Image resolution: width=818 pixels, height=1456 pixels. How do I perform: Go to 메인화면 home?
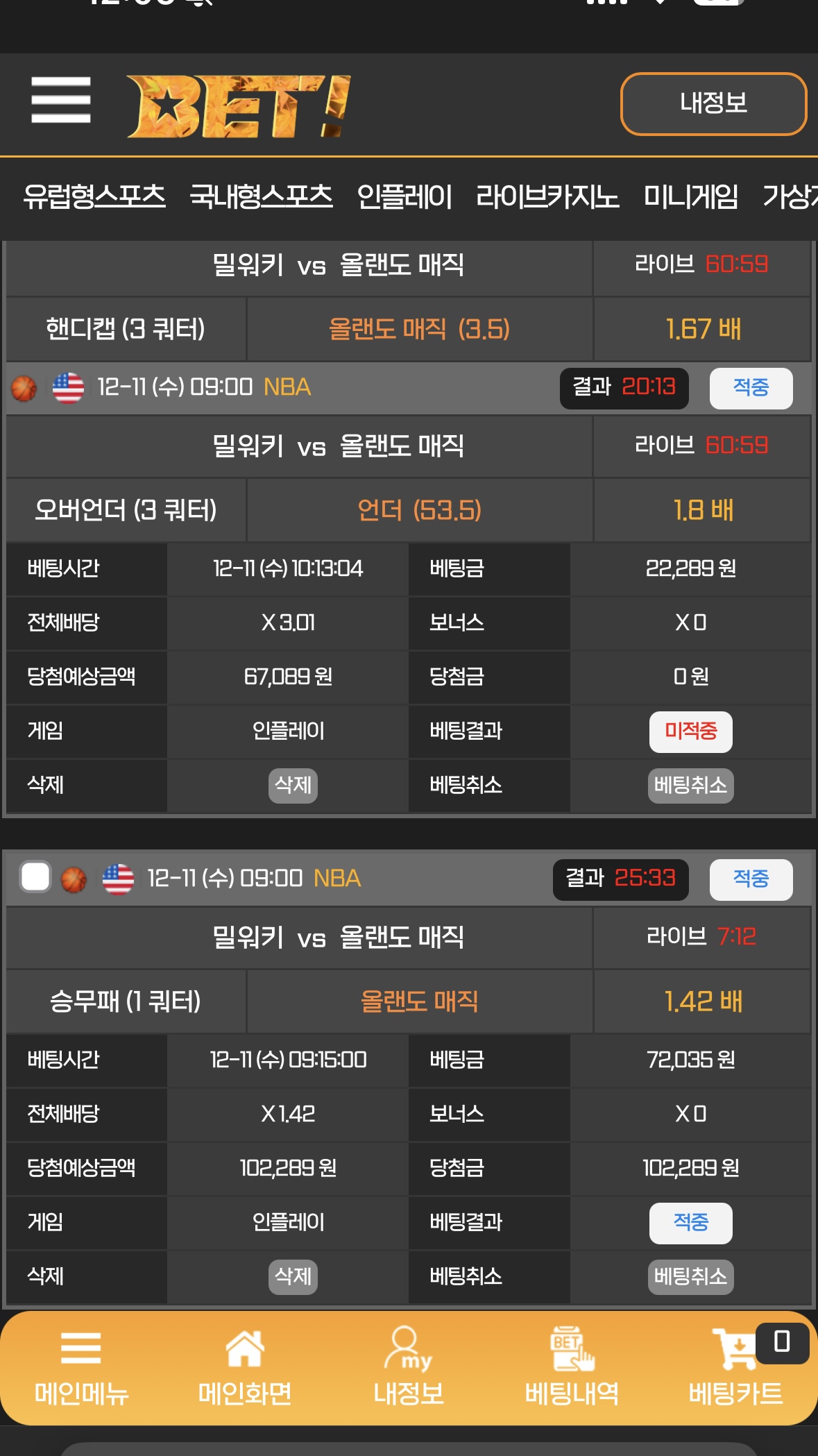tap(245, 1367)
